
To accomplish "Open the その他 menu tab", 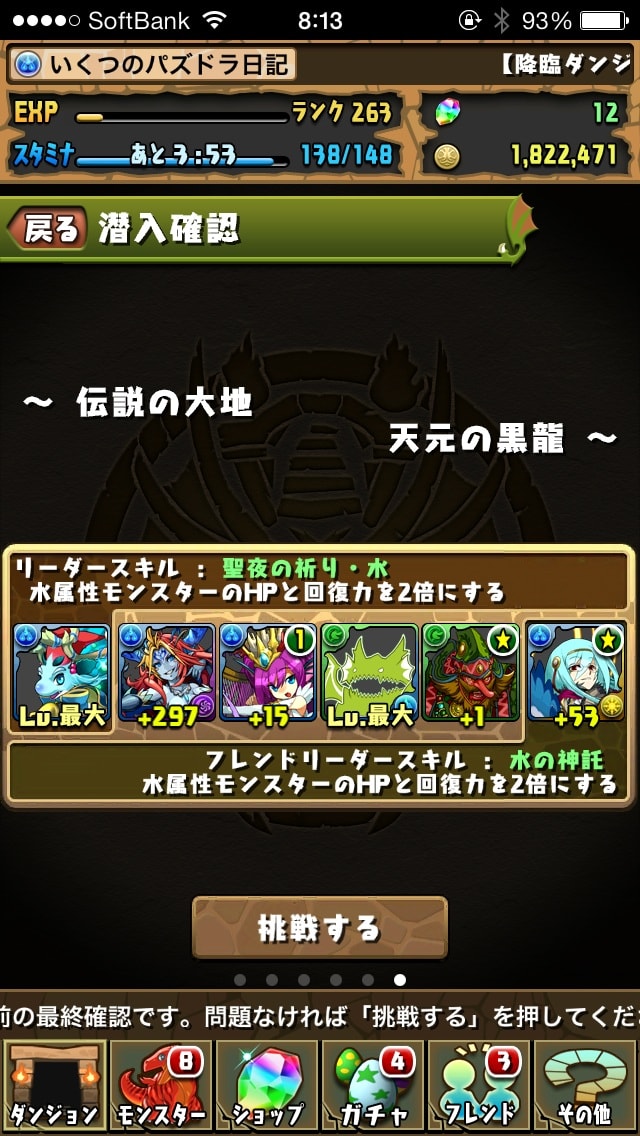I will pos(586,1085).
